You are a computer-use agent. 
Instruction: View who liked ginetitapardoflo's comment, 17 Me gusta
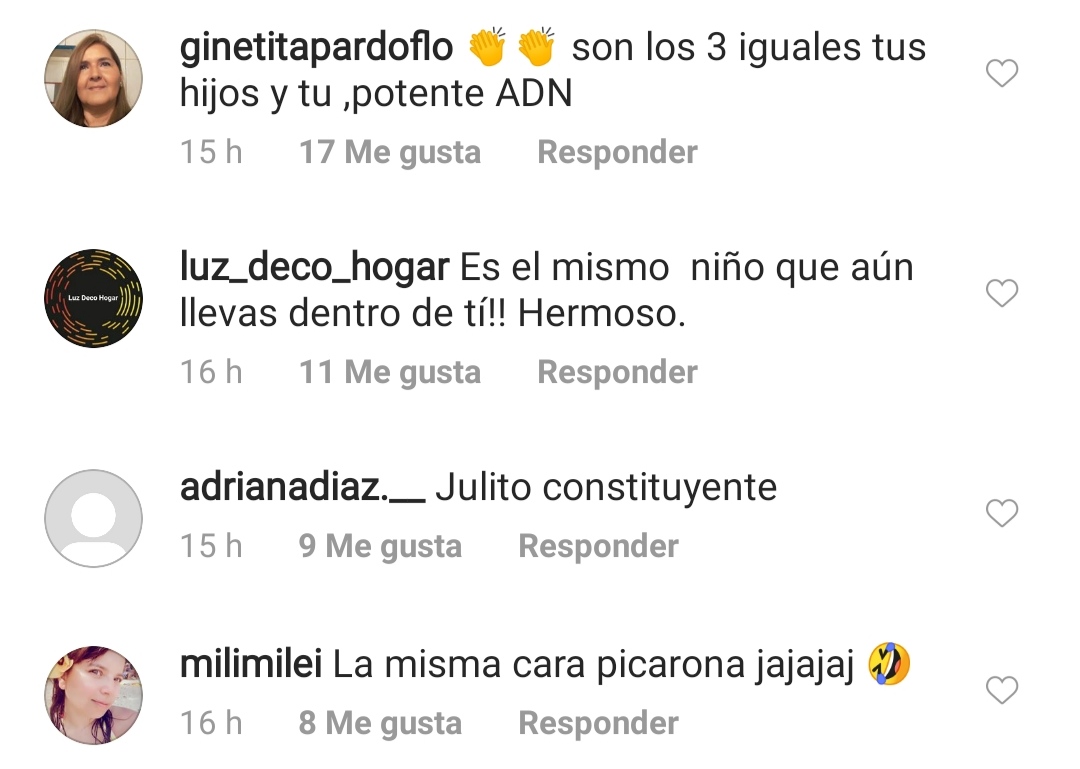click(390, 152)
